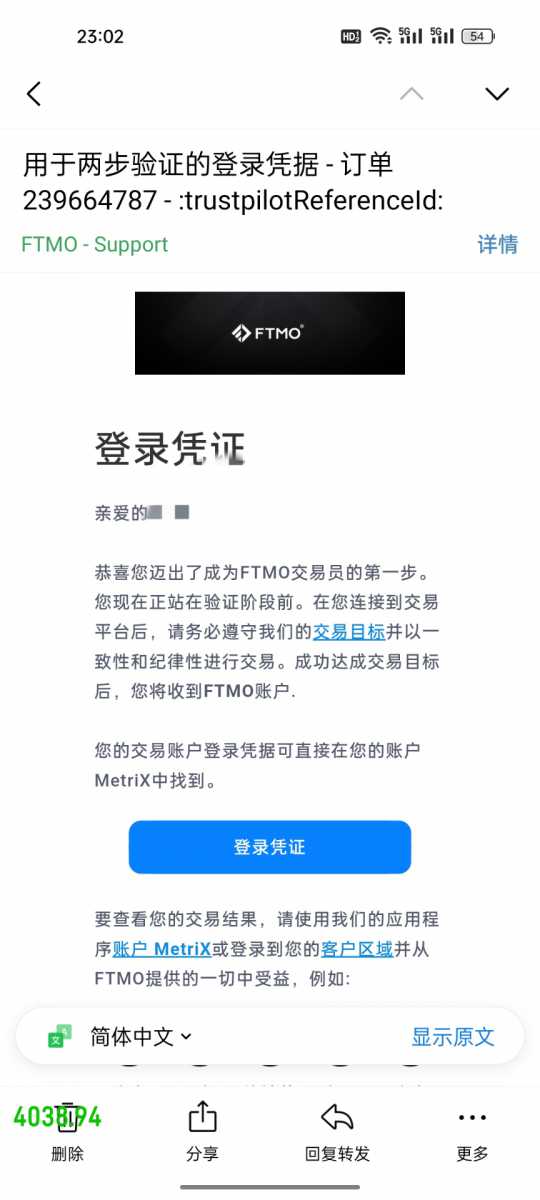The width and height of the screenshot is (540, 1200).
Task: Go back to the inbox
Action: [x=34, y=94]
